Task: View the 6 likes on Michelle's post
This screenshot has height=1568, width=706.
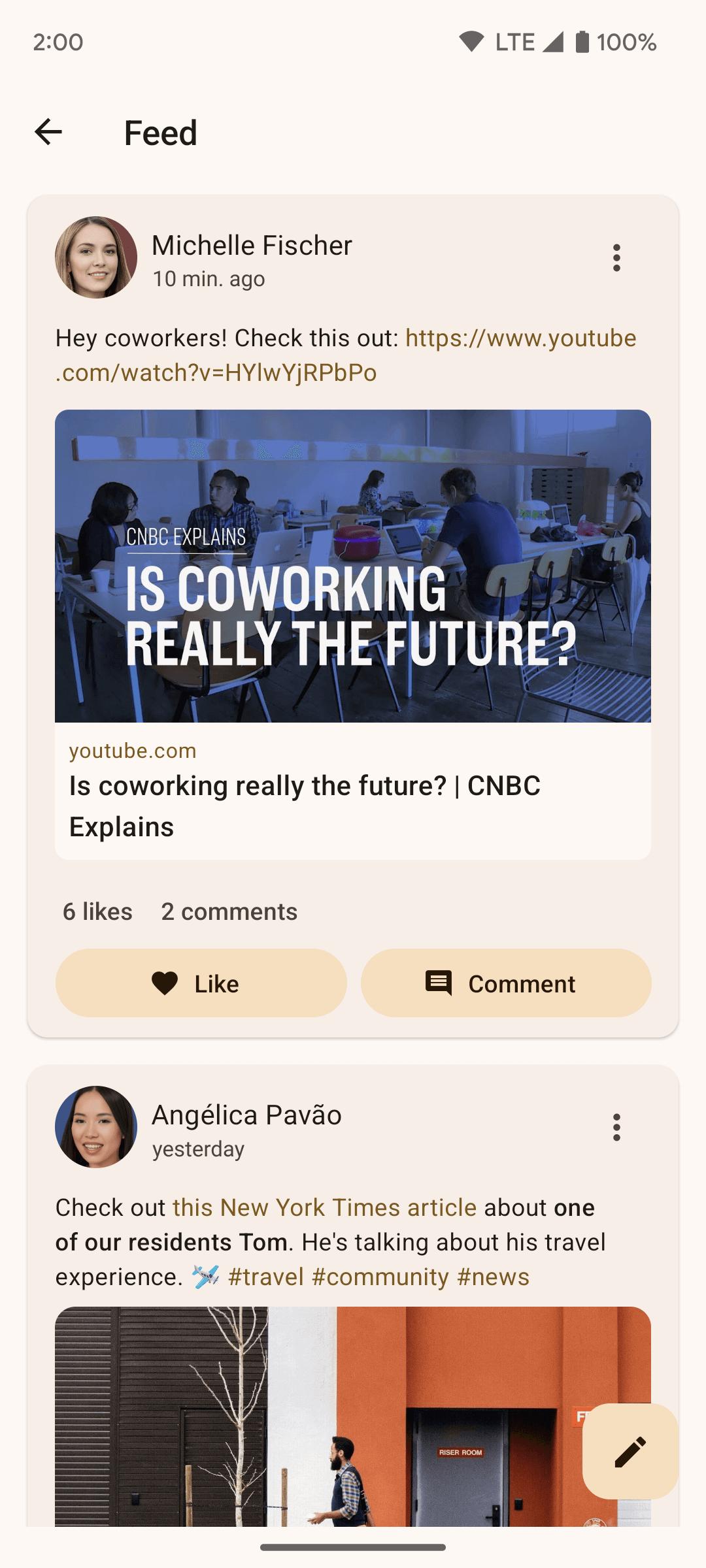Action: point(97,911)
